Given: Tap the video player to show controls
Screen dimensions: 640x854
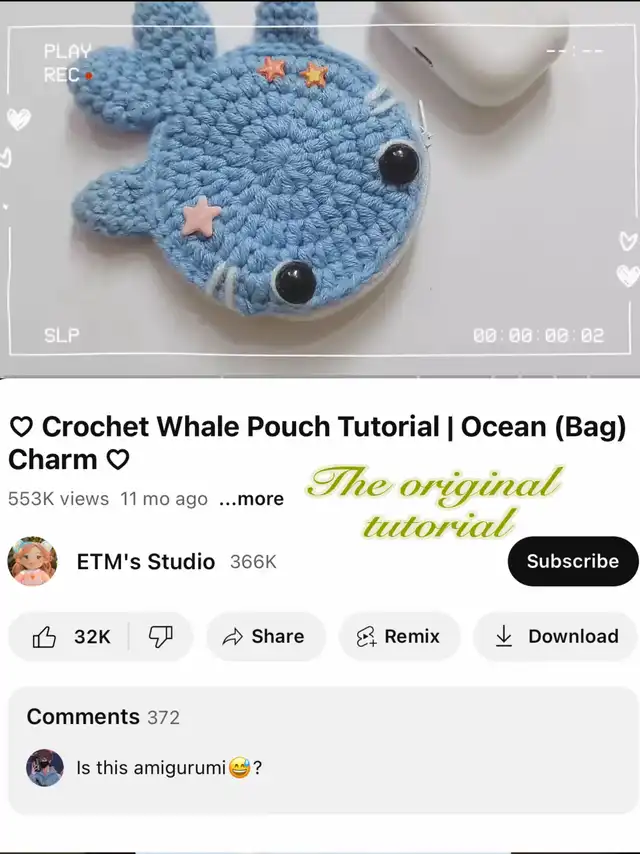Looking at the screenshot, I should point(320,188).
